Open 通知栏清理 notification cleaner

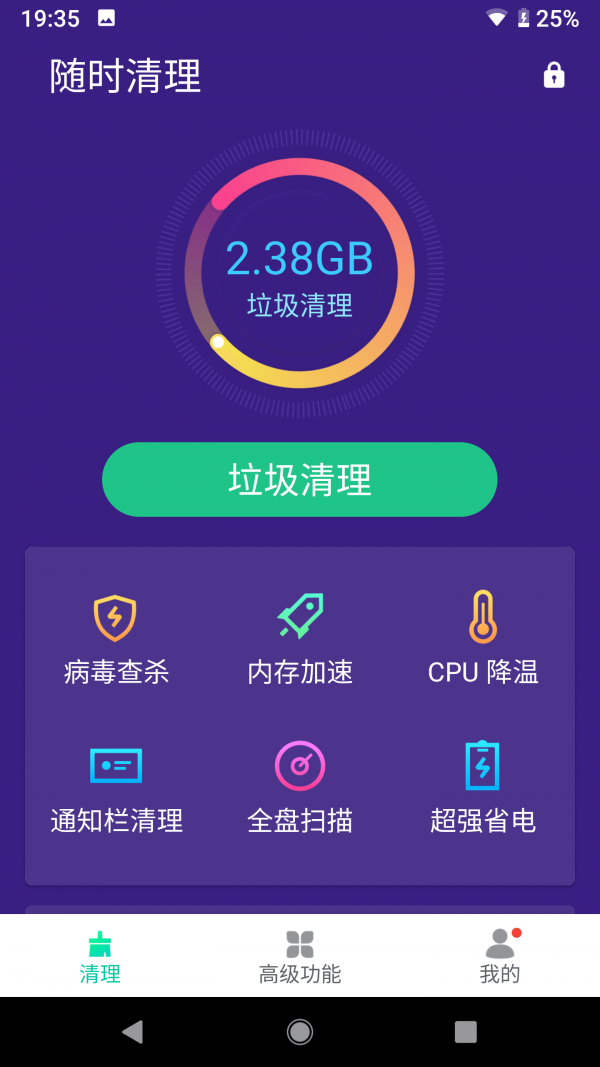[116, 788]
